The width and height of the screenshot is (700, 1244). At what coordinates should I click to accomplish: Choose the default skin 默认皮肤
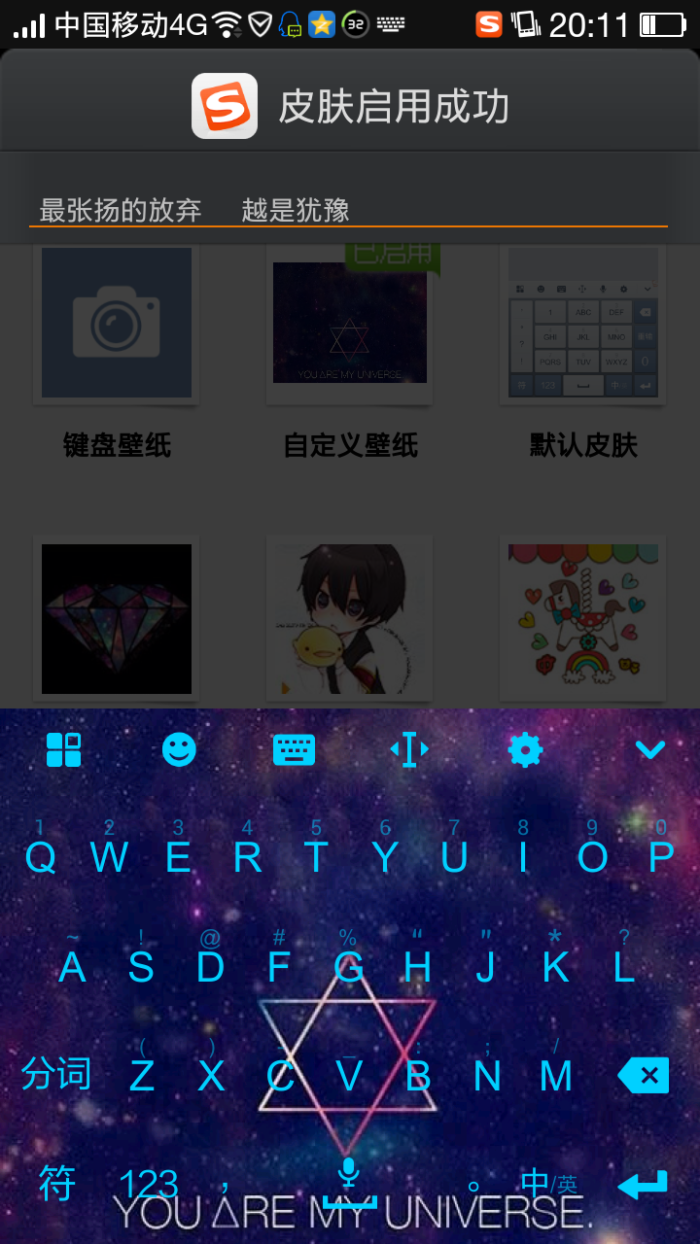coord(583,323)
